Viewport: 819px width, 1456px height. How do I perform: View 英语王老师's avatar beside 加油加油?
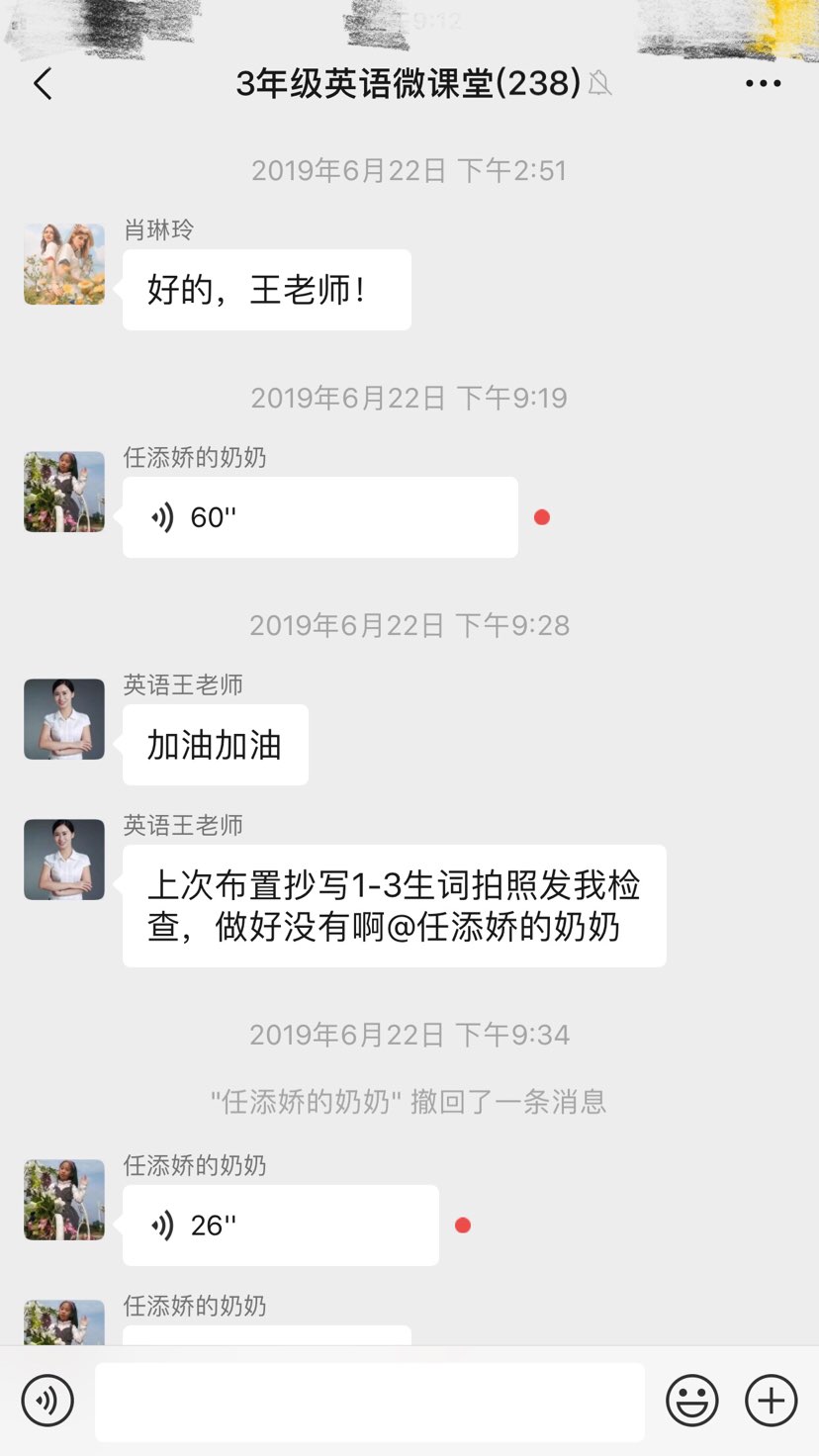coord(64,719)
